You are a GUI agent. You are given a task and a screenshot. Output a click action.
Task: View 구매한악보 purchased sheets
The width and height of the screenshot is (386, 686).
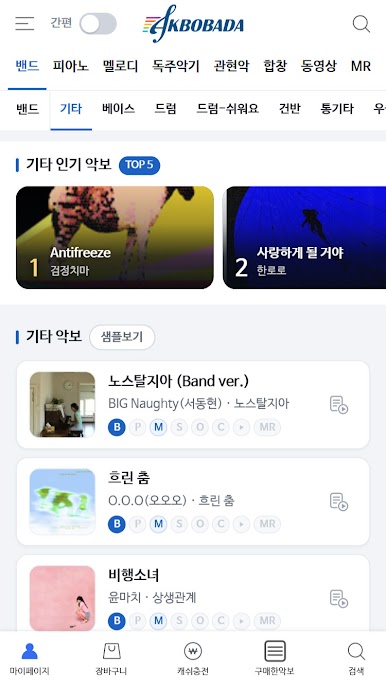[274, 658]
